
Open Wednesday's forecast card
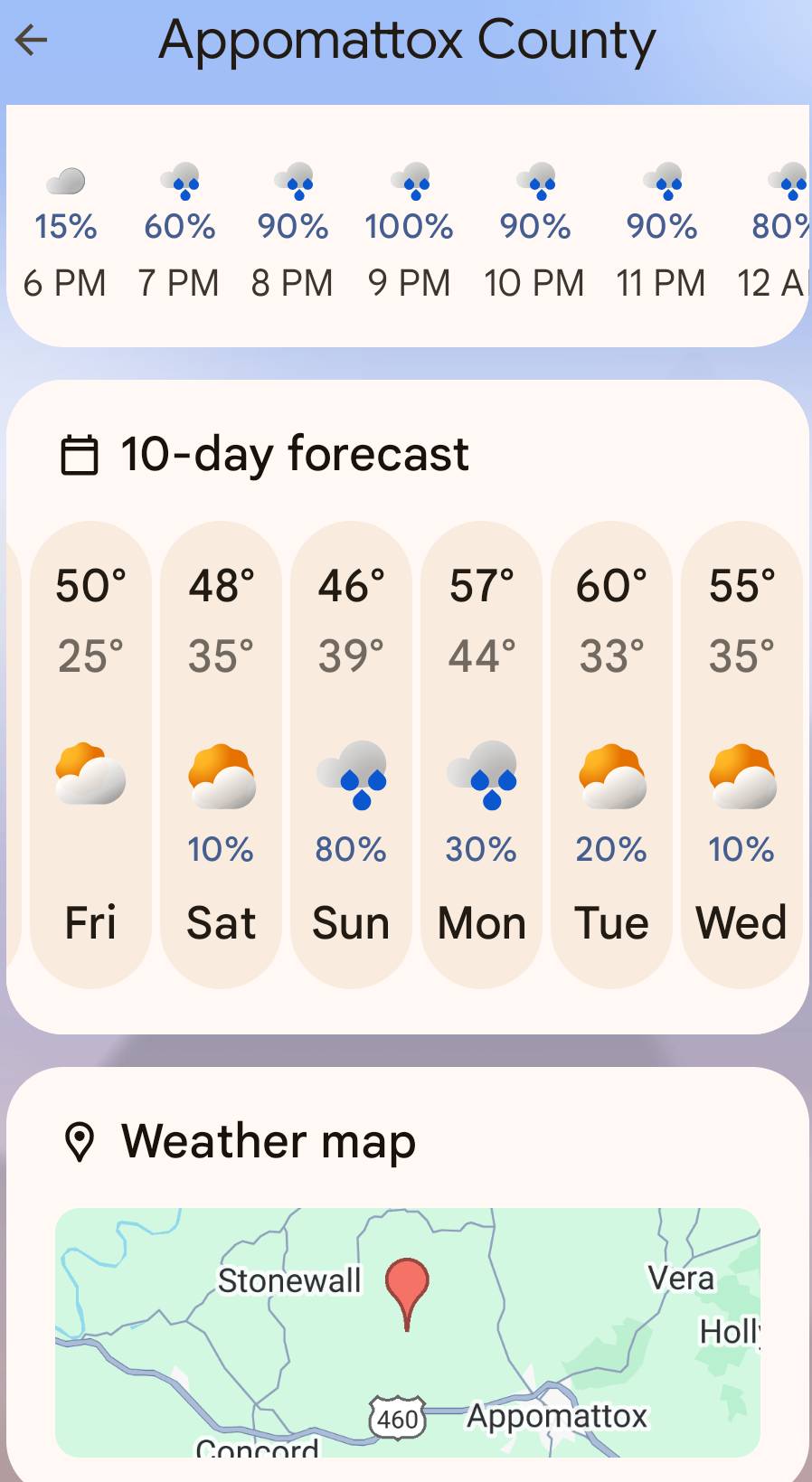click(741, 755)
